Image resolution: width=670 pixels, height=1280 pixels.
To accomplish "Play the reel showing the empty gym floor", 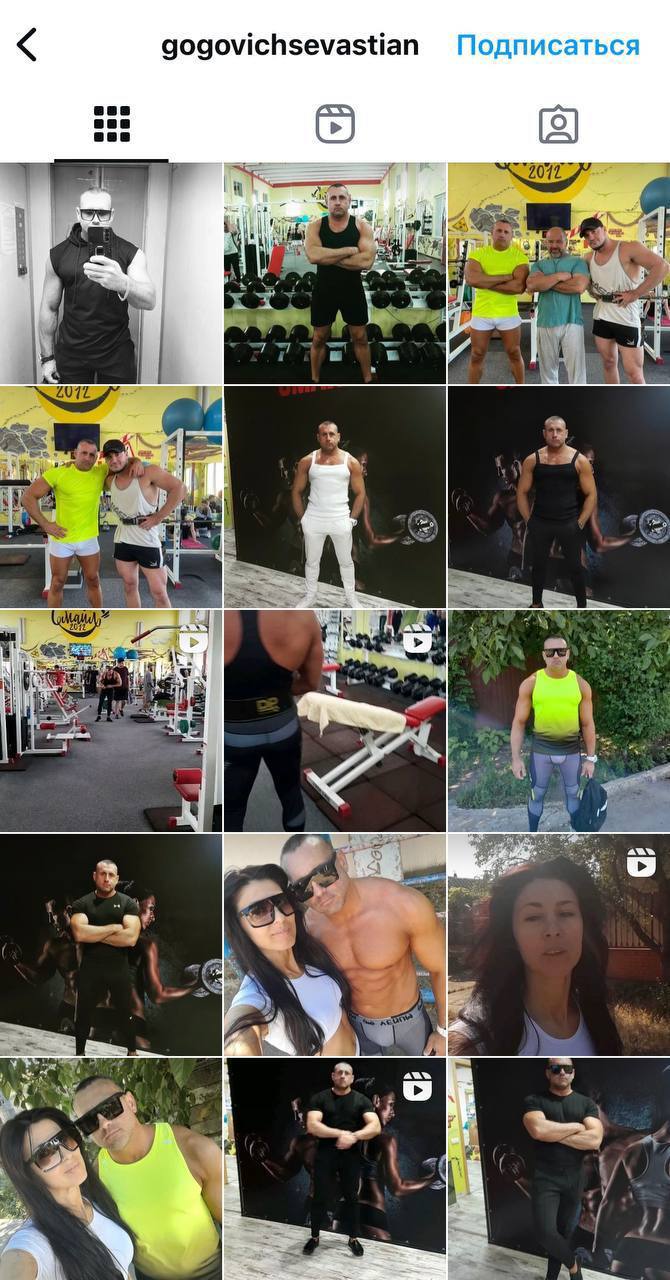I will tap(111, 721).
